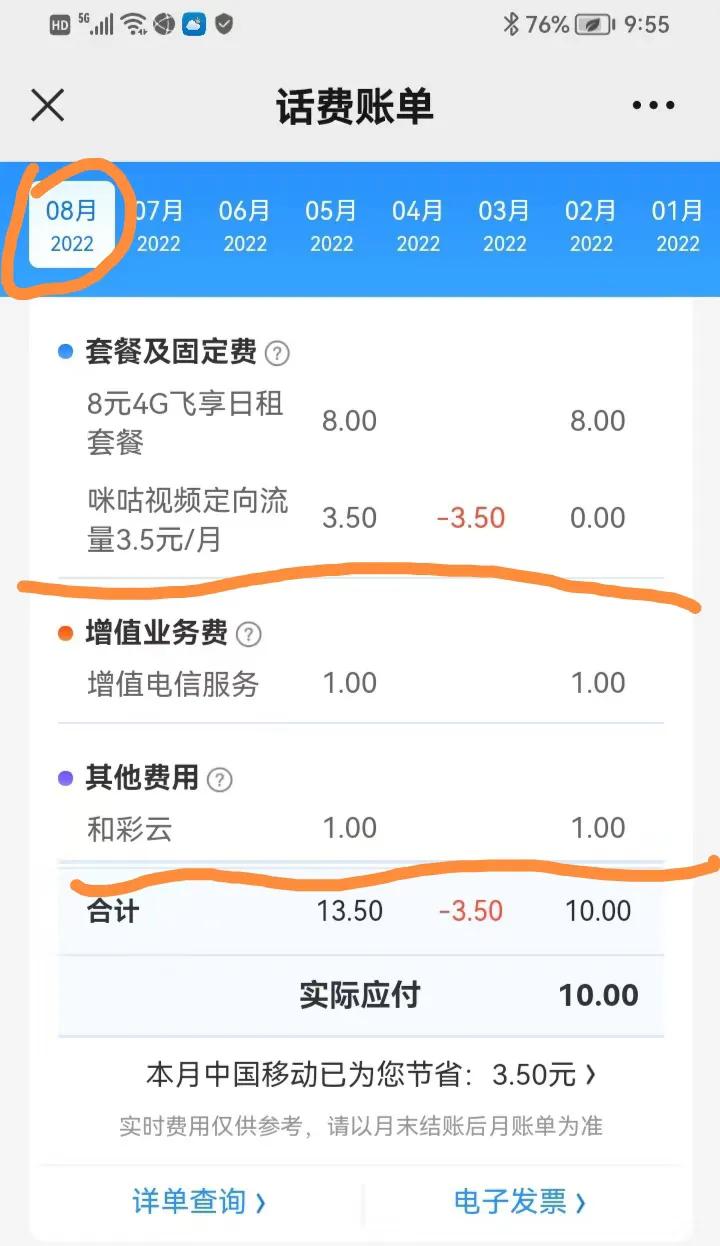Open the more options three-dot menu
Image resolution: width=720 pixels, height=1246 pixels.
click(x=655, y=105)
